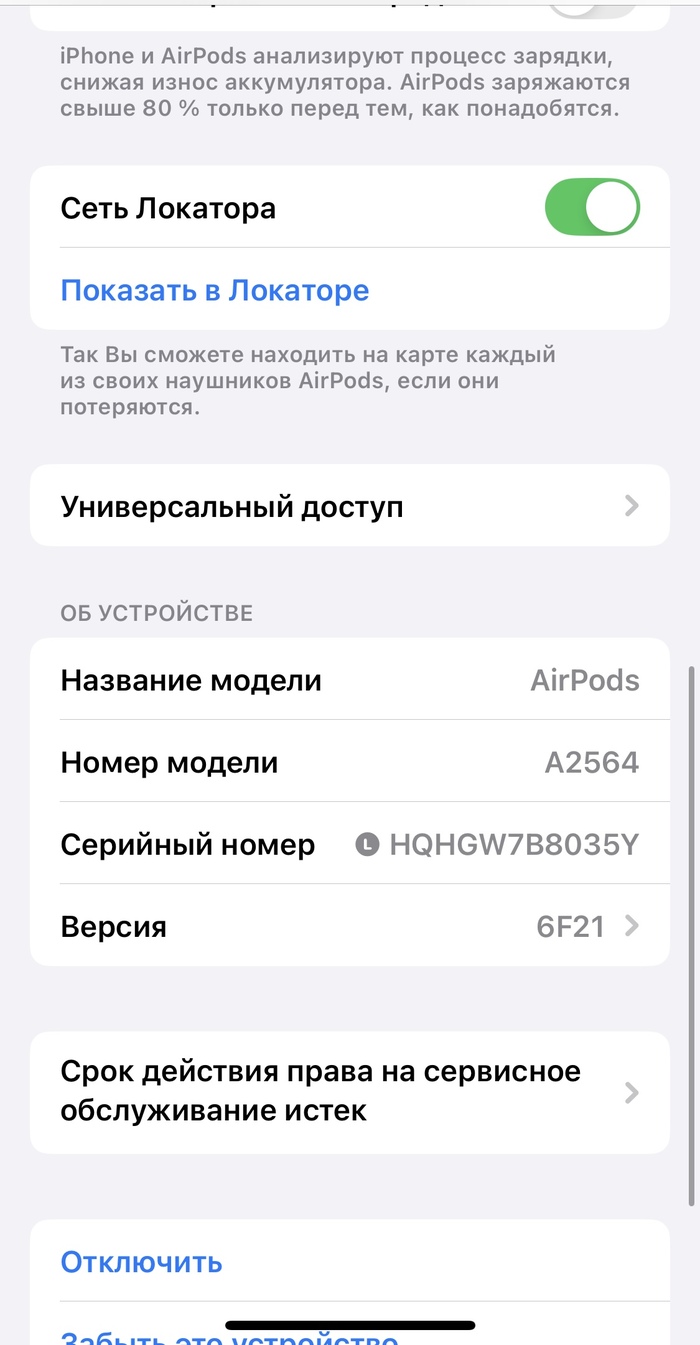Open the Версия 6F21 details
Screen dimensions: 700x1345
(x=350, y=926)
